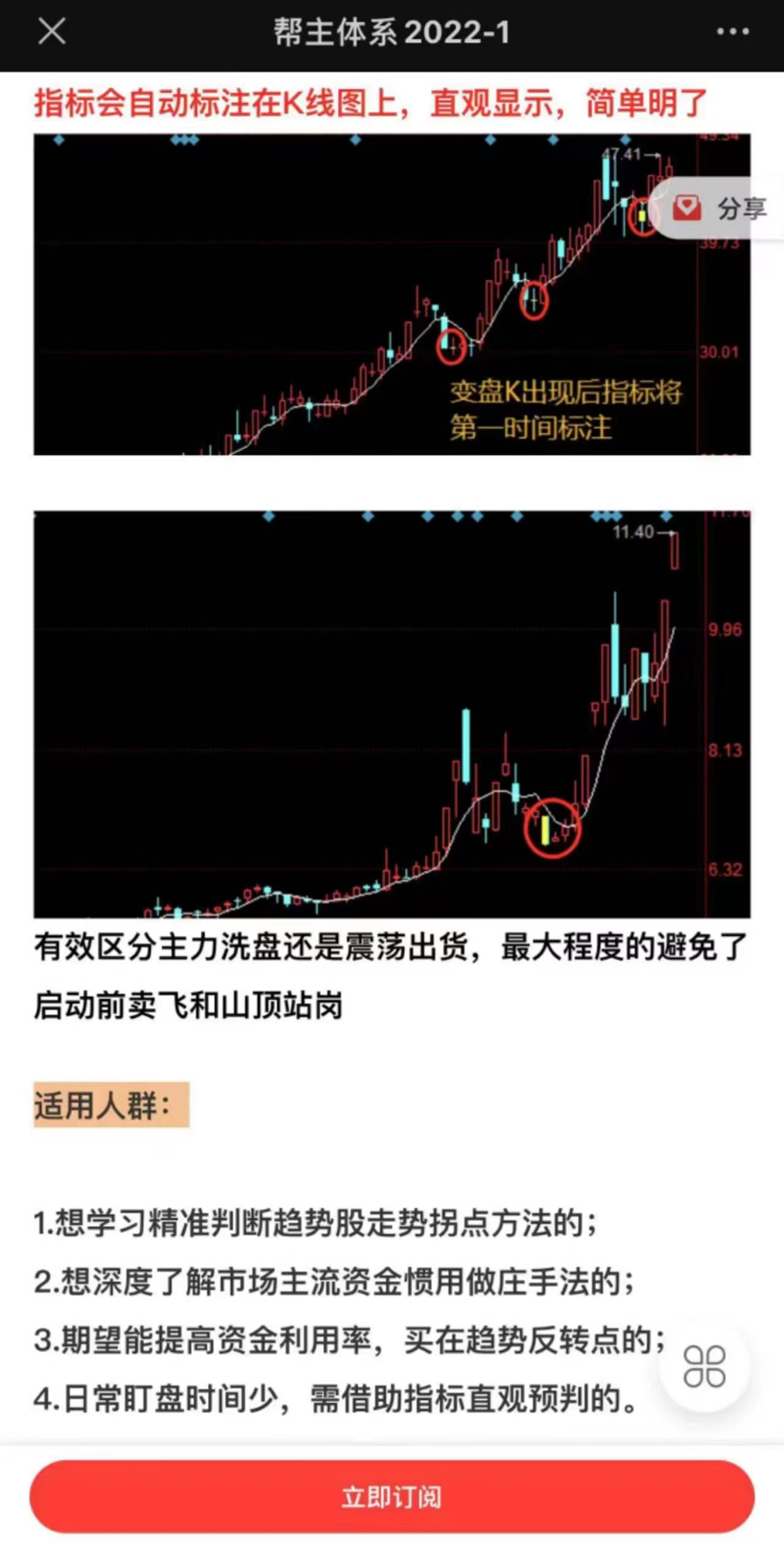
Task: Subscribe now with 立即订阅
Action: click(x=392, y=1496)
